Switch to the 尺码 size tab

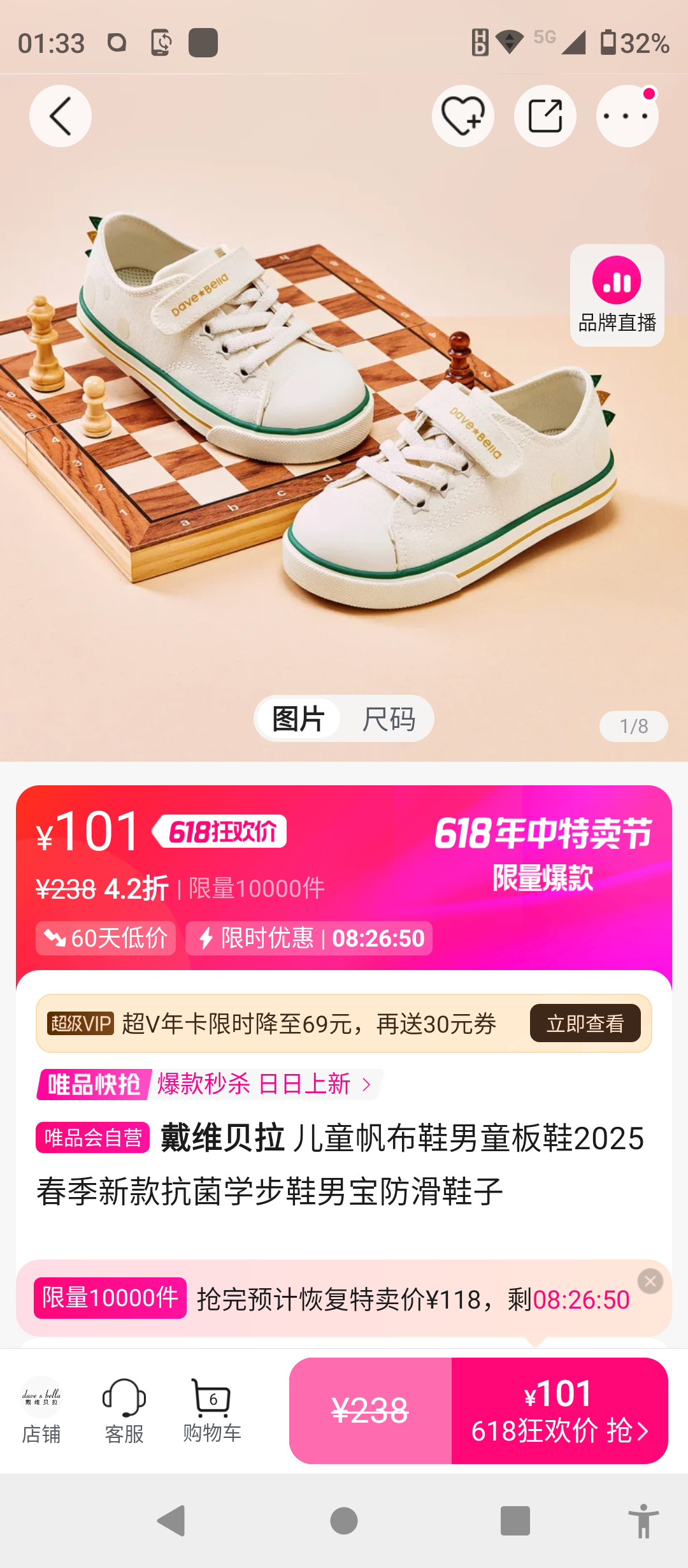[x=389, y=719]
